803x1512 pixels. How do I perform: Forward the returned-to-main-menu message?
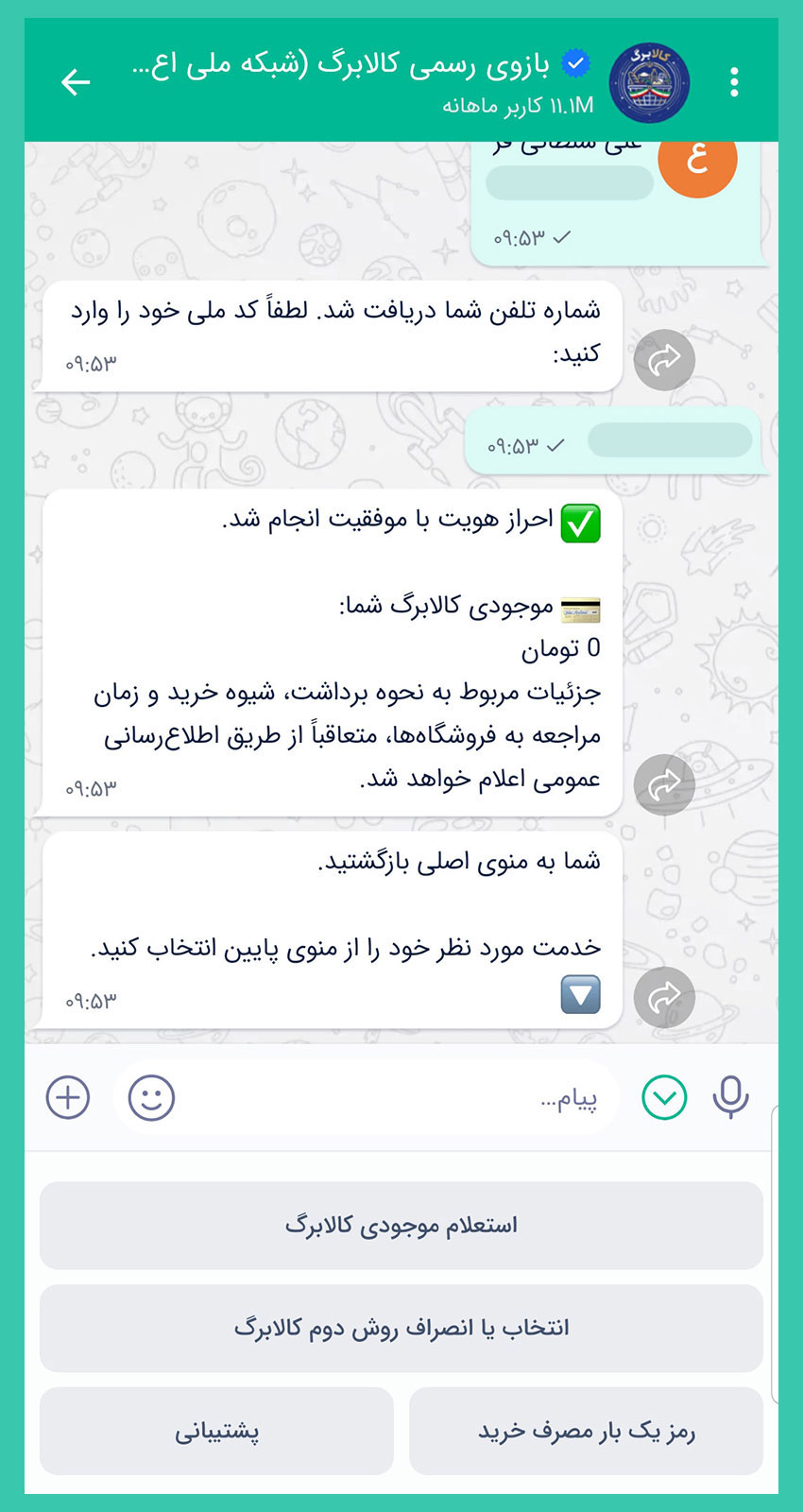point(664,996)
